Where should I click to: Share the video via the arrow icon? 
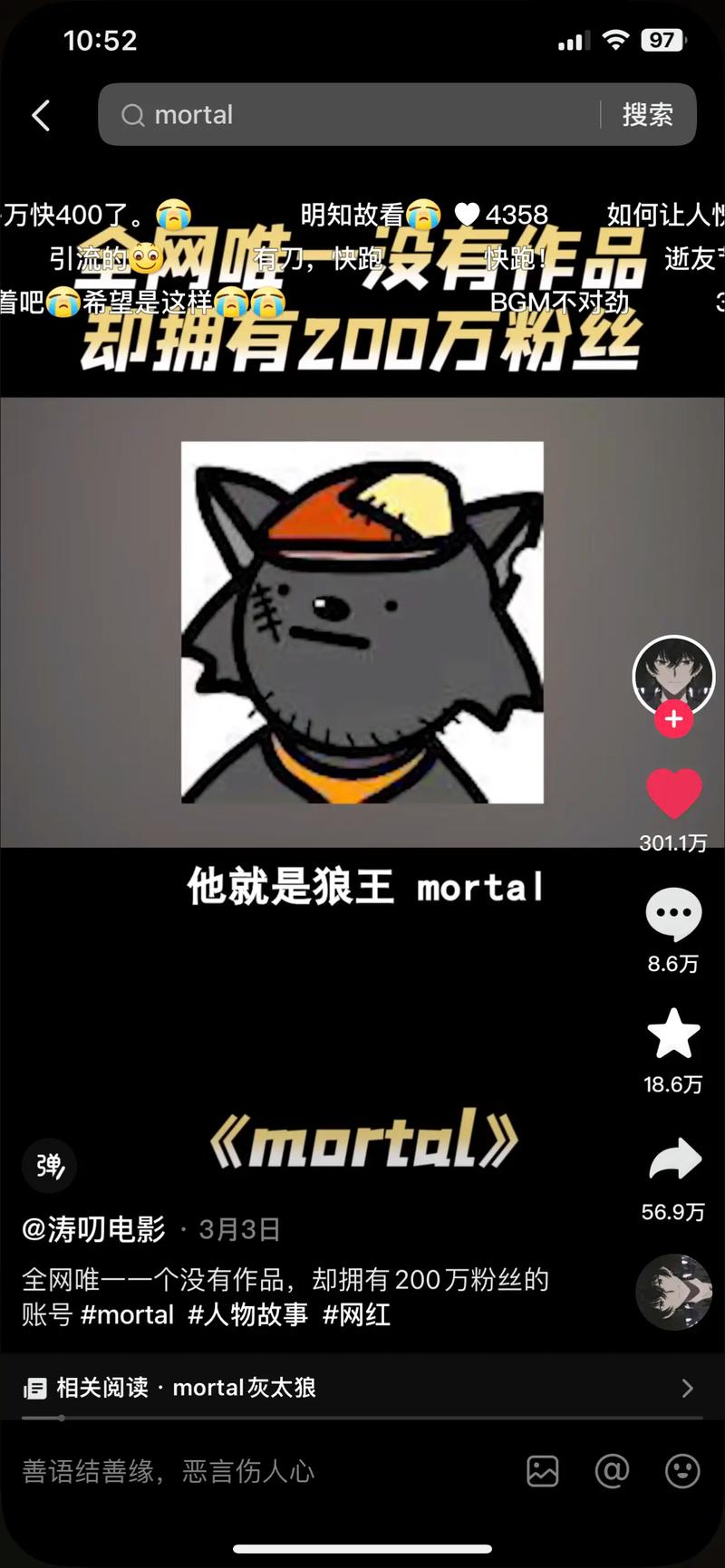pos(675,1160)
